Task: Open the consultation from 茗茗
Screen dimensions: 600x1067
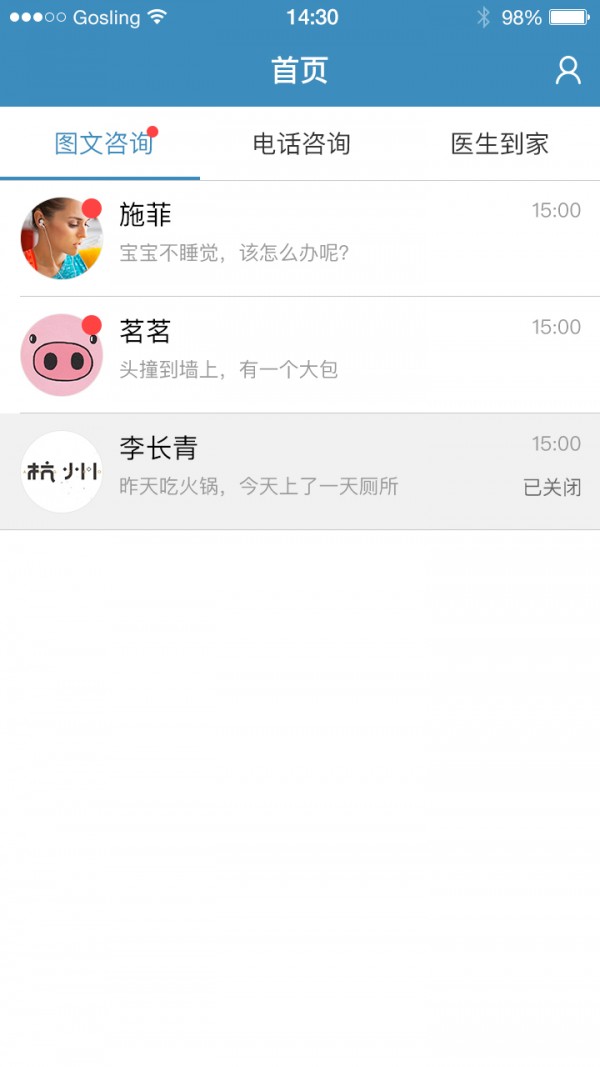Action: [x=300, y=355]
